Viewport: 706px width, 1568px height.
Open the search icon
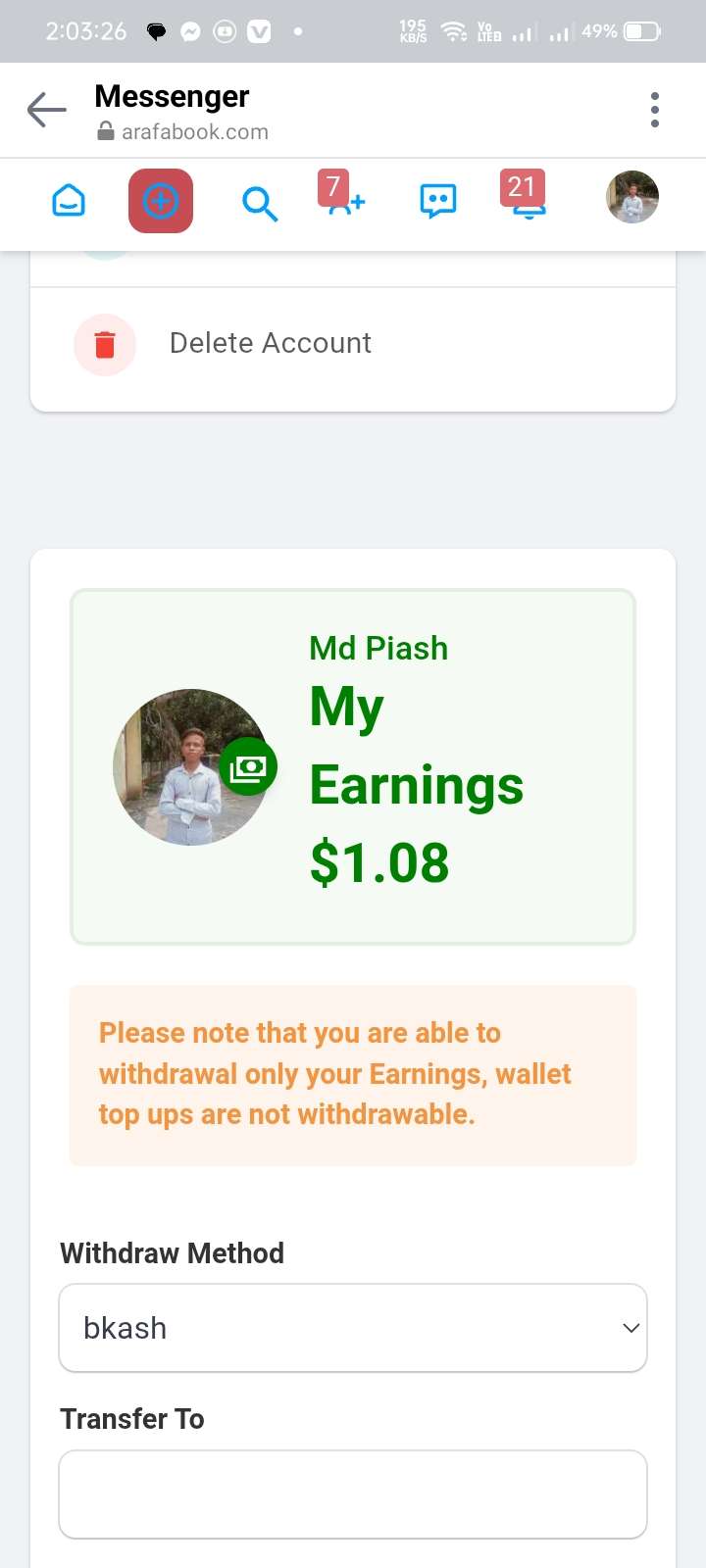tap(260, 204)
